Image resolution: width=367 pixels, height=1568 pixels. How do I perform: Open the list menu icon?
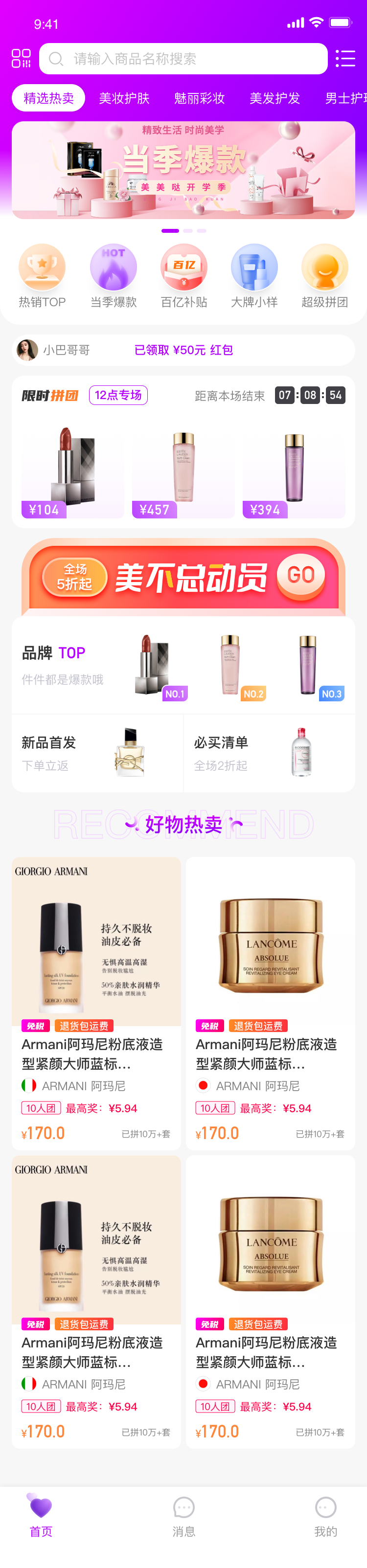tap(345, 58)
